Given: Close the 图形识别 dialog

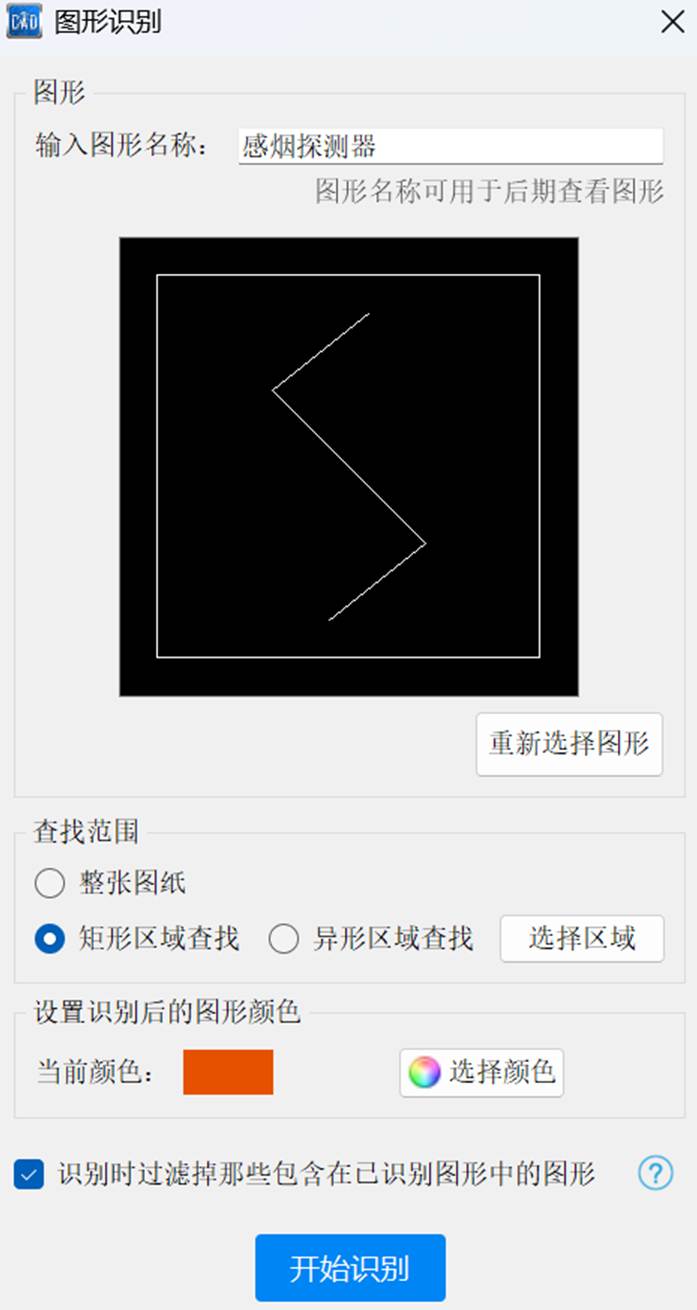Looking at the screenshot, I should coord(672,22).
